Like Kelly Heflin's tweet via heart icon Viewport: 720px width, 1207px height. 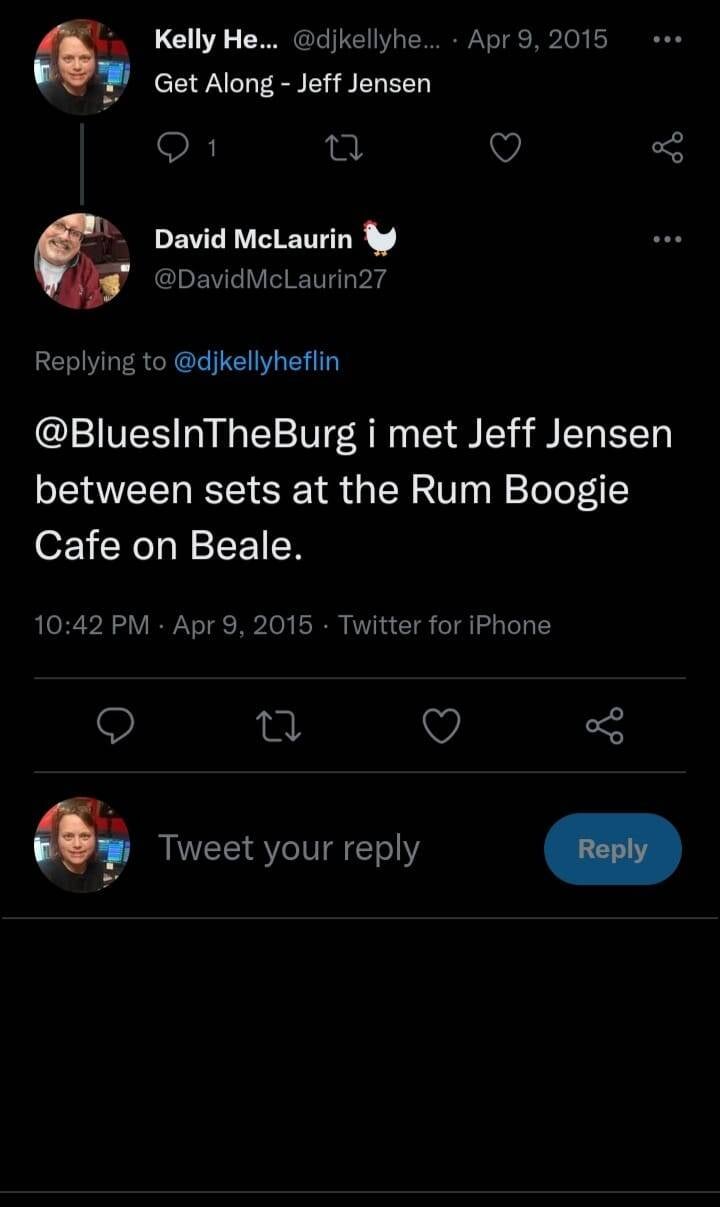coord(505,146)
